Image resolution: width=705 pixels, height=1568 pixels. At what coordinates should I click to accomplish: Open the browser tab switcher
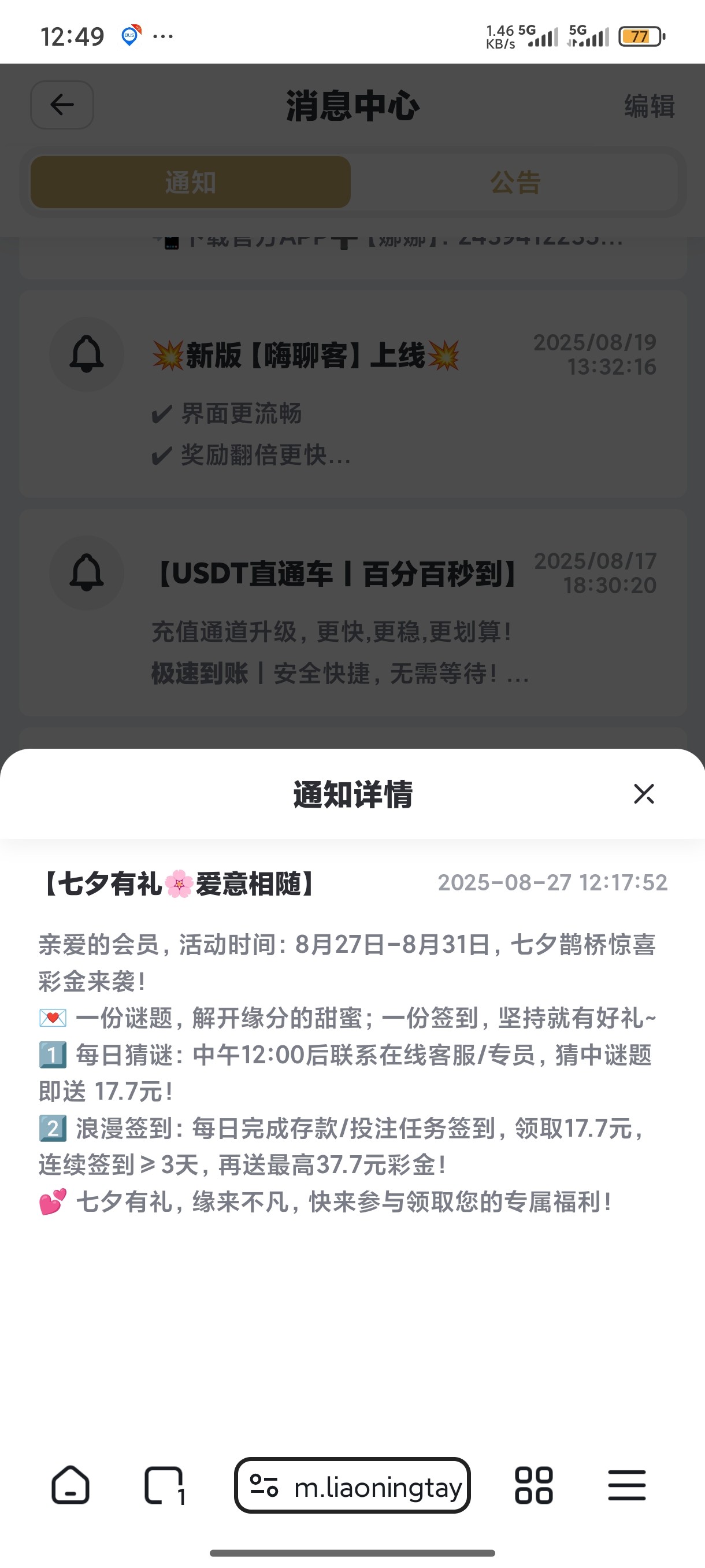[164, 1485]
